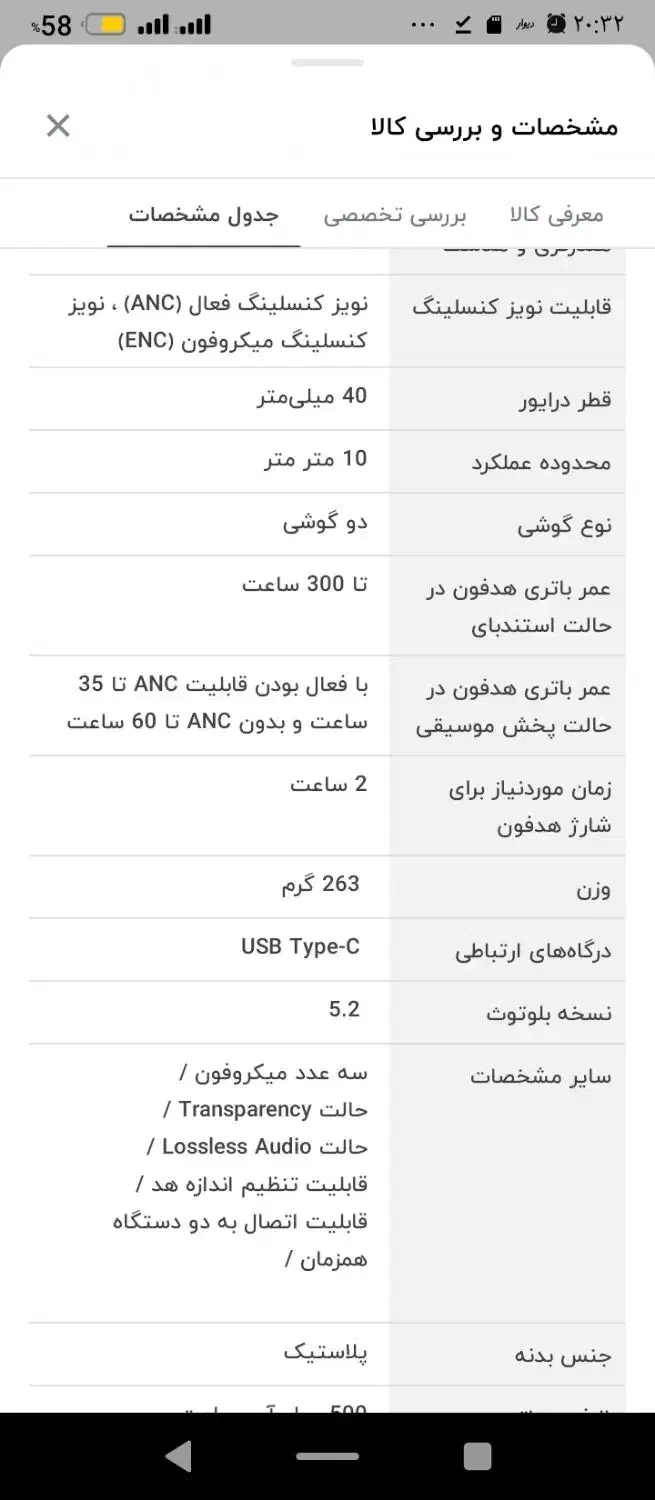Tap the system back button

tap(179, 1456)
